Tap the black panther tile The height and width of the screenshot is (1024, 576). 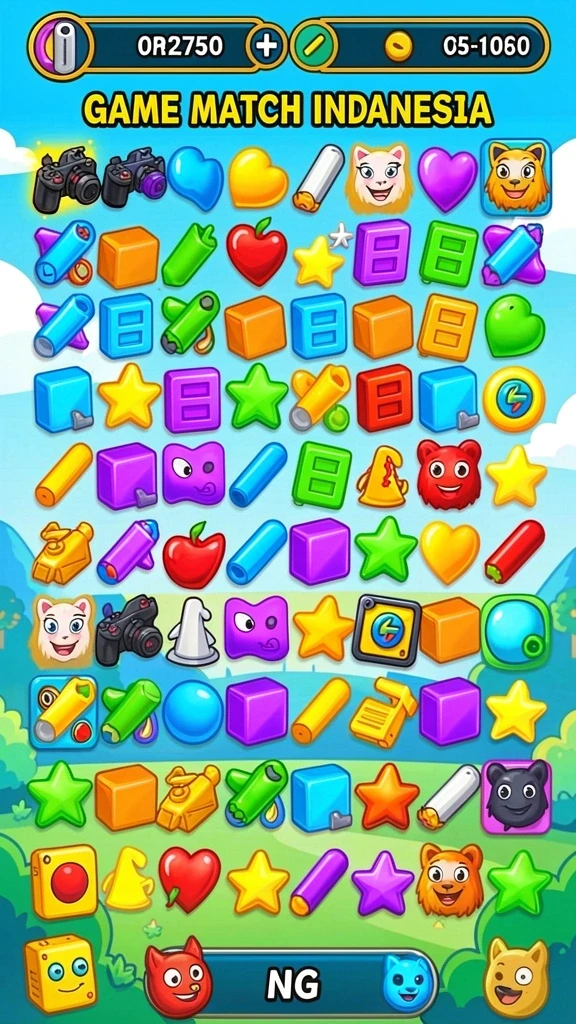pos(517,795)
